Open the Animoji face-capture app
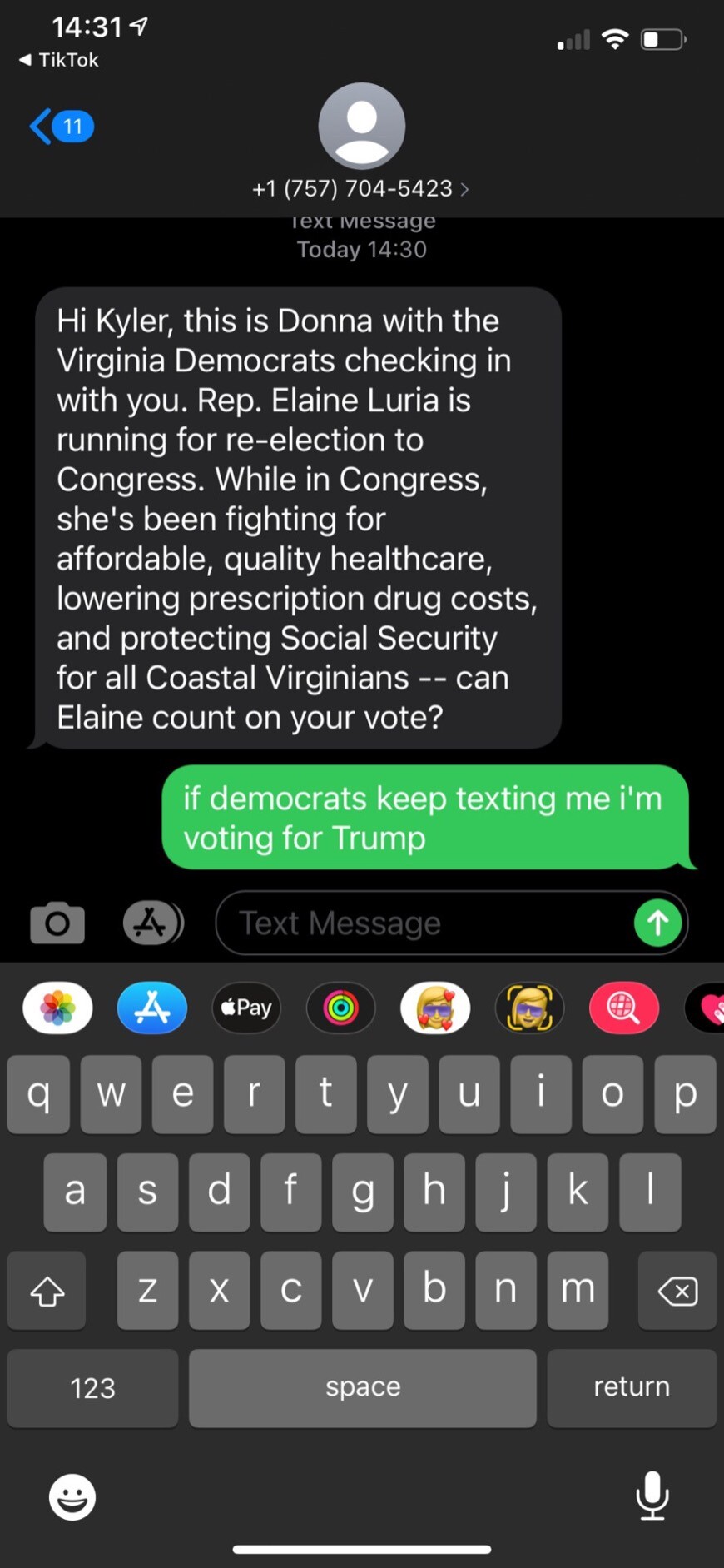Viewport: 724px width, 1568px height. click(530, 1008)
